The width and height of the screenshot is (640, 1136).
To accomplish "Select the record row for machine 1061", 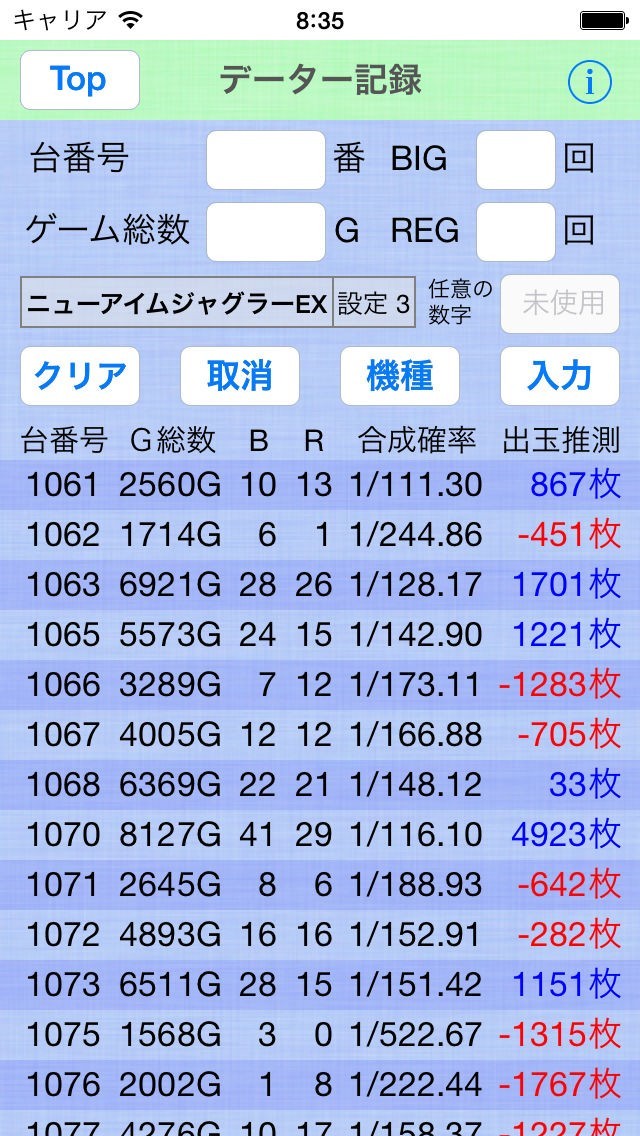I will click(320, 485).
